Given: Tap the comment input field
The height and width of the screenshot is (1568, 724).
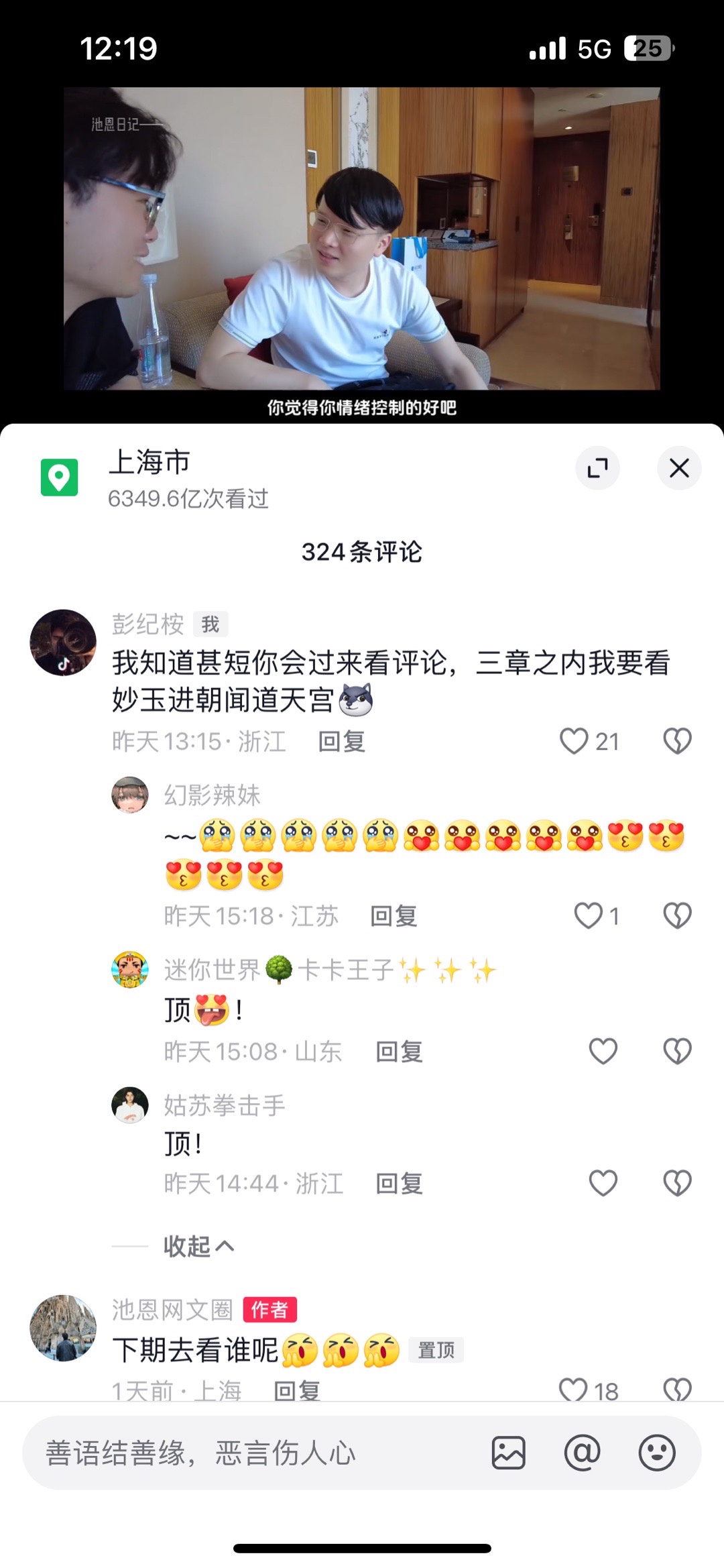Looking at the screenshot, I should point(255,1453).
